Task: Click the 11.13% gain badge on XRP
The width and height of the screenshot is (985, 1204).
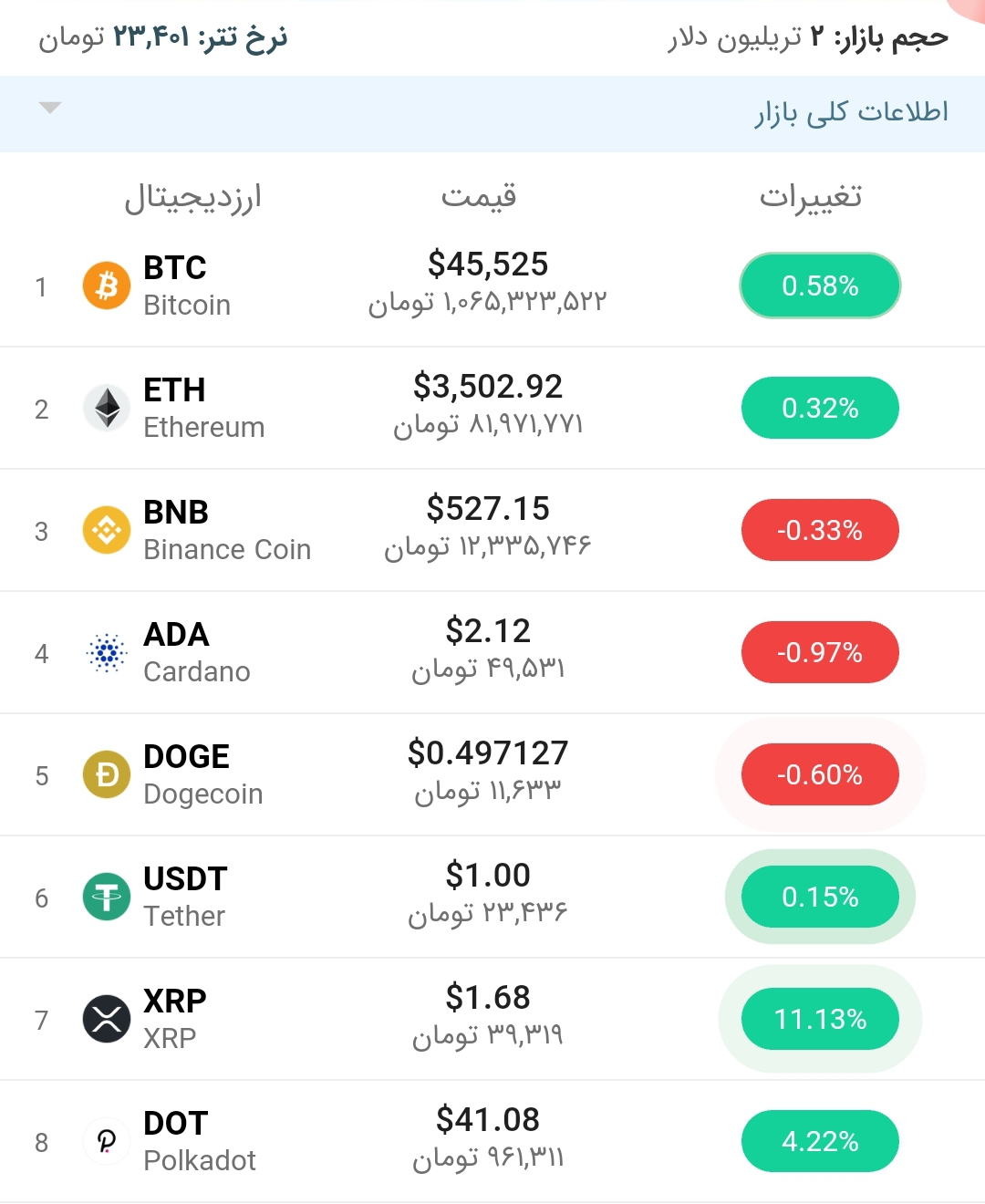Action: (x=820, y=1019)
